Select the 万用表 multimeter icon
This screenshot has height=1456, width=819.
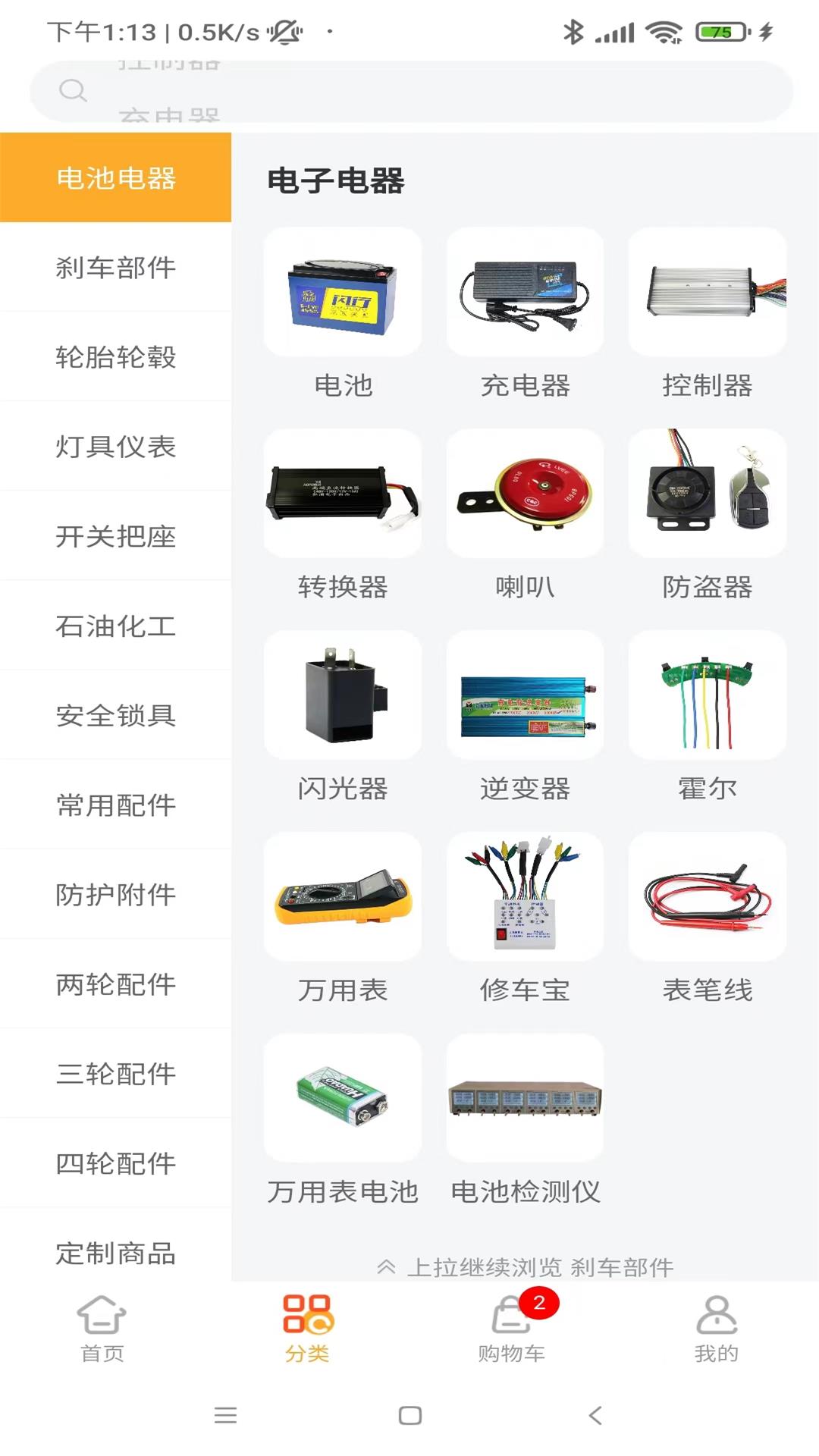pyautogui.click(x=342, y=896)
